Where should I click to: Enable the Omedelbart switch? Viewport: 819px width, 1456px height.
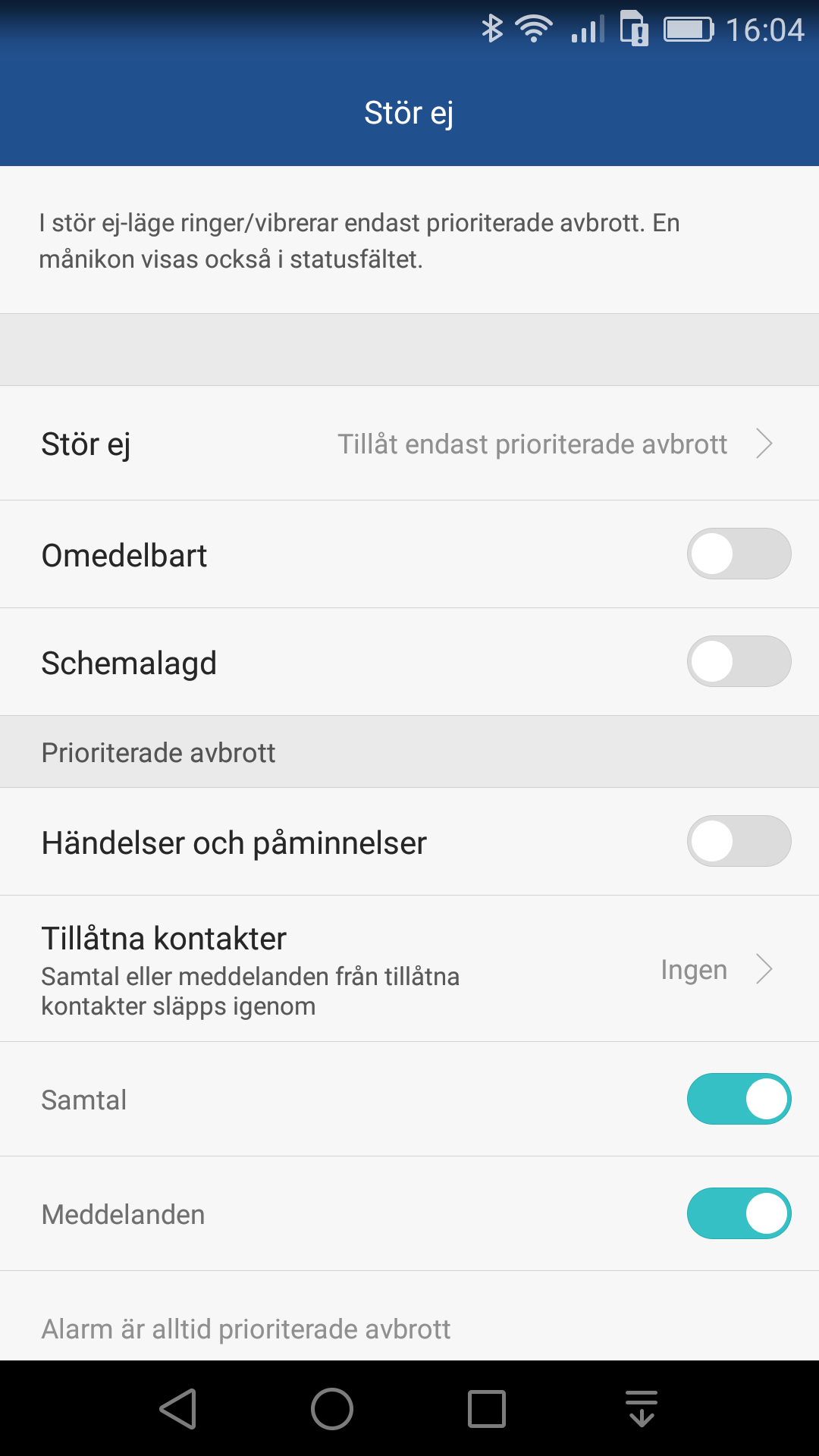739,554
